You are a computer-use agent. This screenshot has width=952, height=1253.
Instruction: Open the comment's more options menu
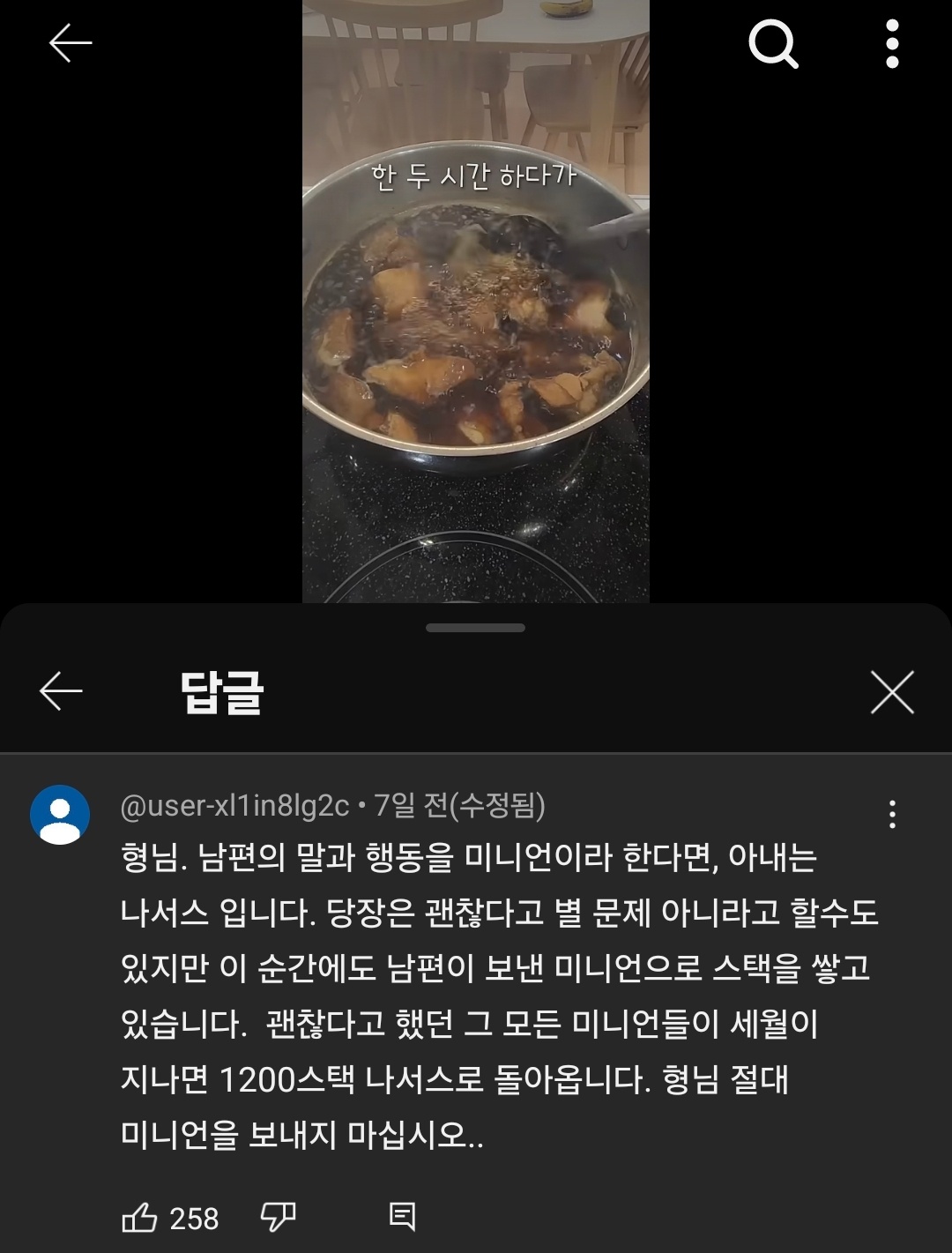click(892, 814)
